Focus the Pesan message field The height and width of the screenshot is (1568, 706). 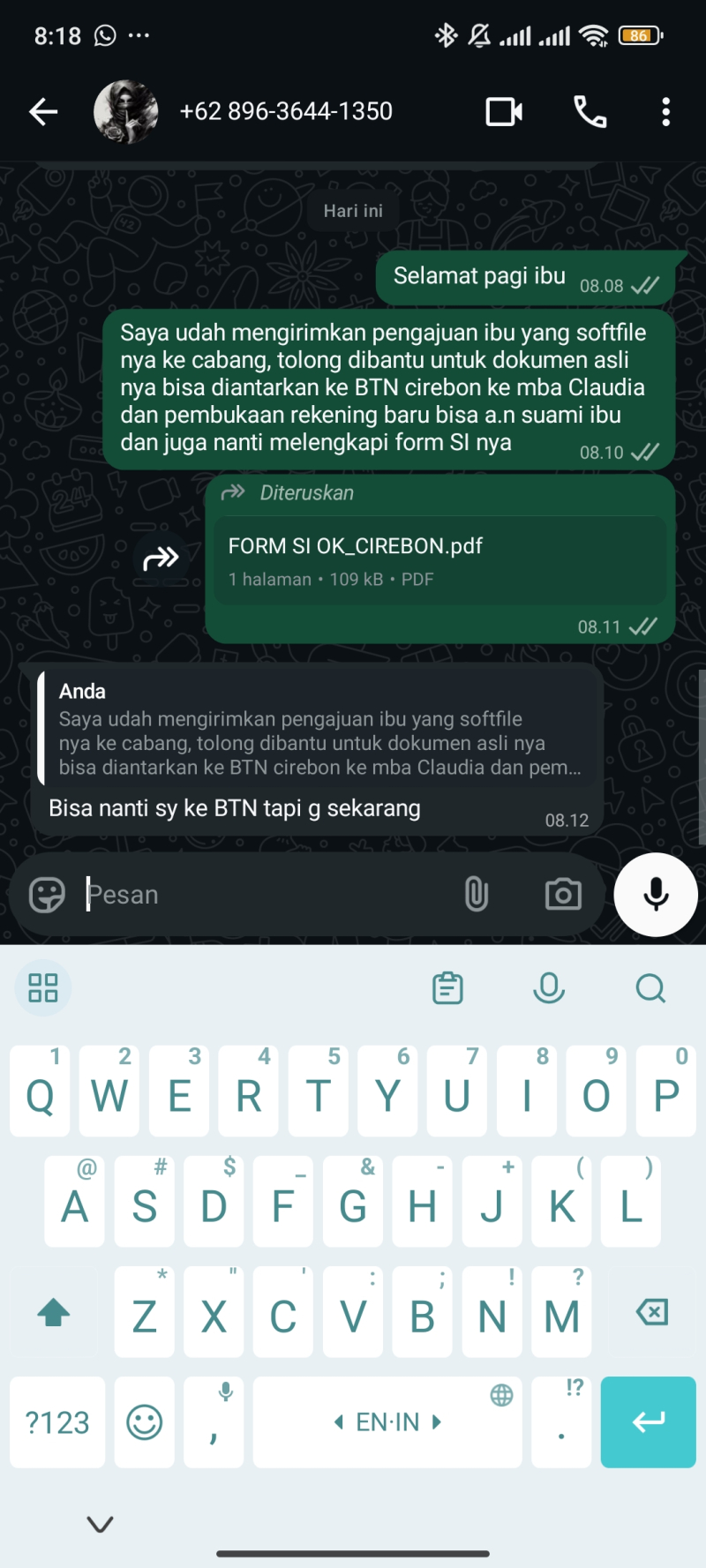coord(265,895)
